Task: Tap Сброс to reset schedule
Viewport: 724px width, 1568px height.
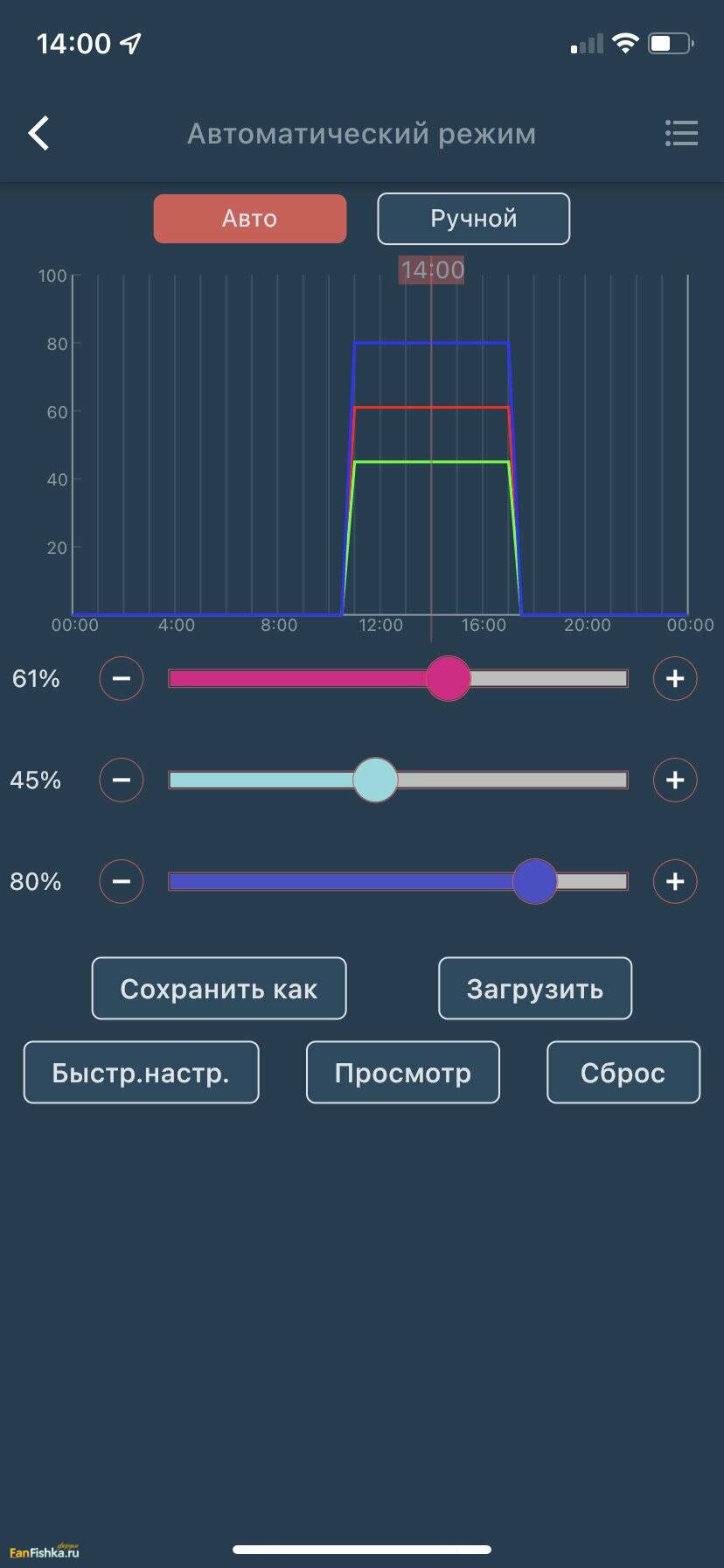Action: click(623, 1073)
